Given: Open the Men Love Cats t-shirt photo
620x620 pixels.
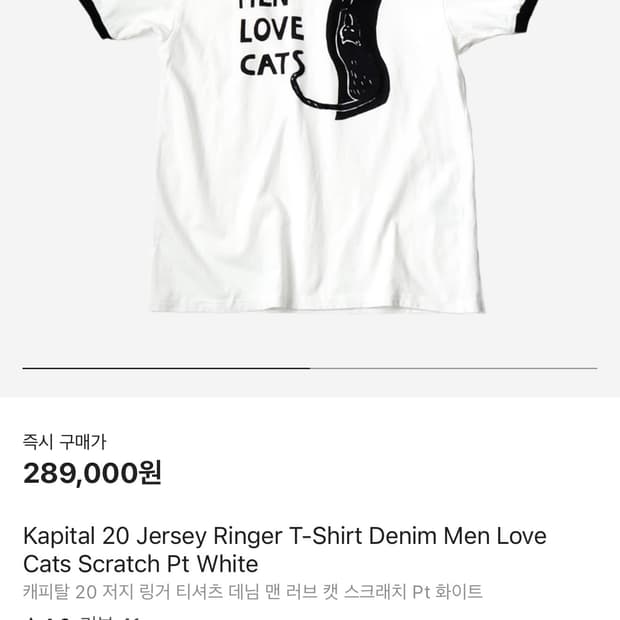Looking at the screenshot, I should point(310,160).
